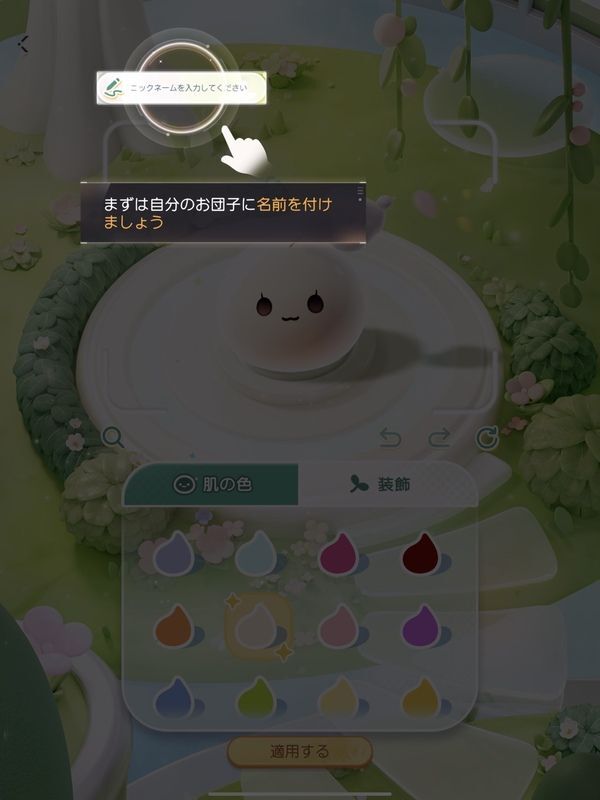
Task: Choose the light blue skin color
Action: pyautogui.click(x=257, y=553)
